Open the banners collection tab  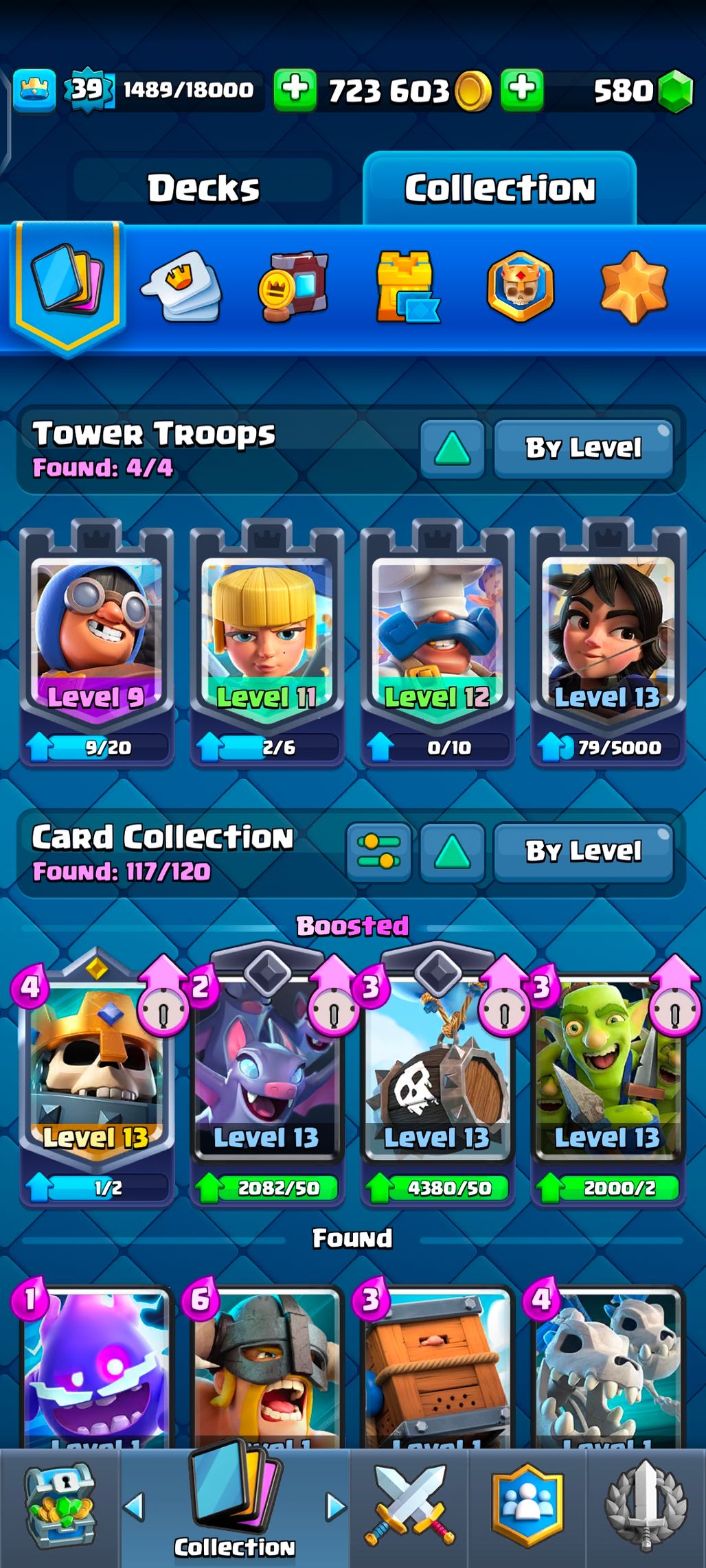[294, 288]
